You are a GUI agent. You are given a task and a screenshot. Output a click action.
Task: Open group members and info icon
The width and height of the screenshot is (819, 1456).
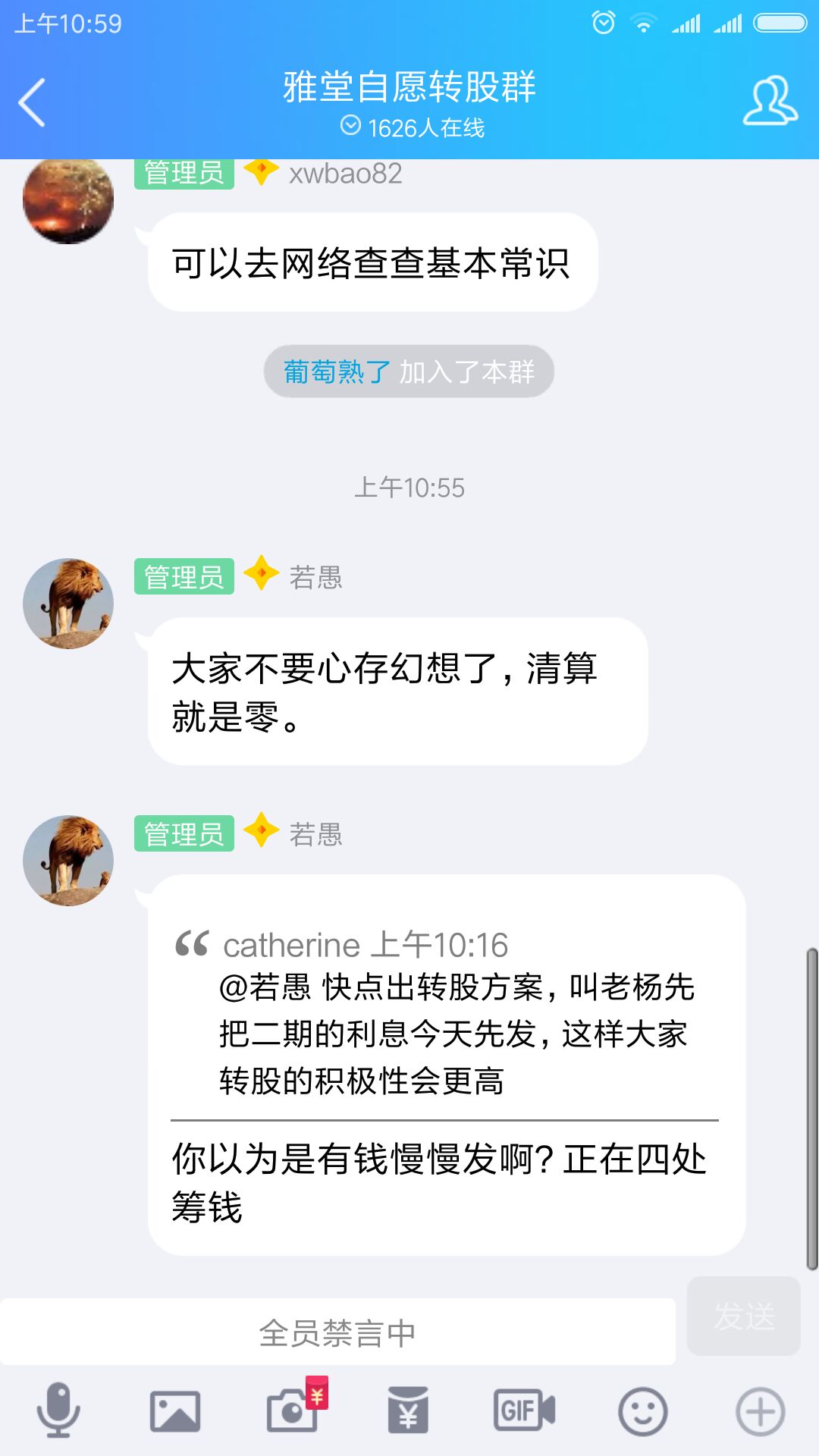(x=769, y=101)
